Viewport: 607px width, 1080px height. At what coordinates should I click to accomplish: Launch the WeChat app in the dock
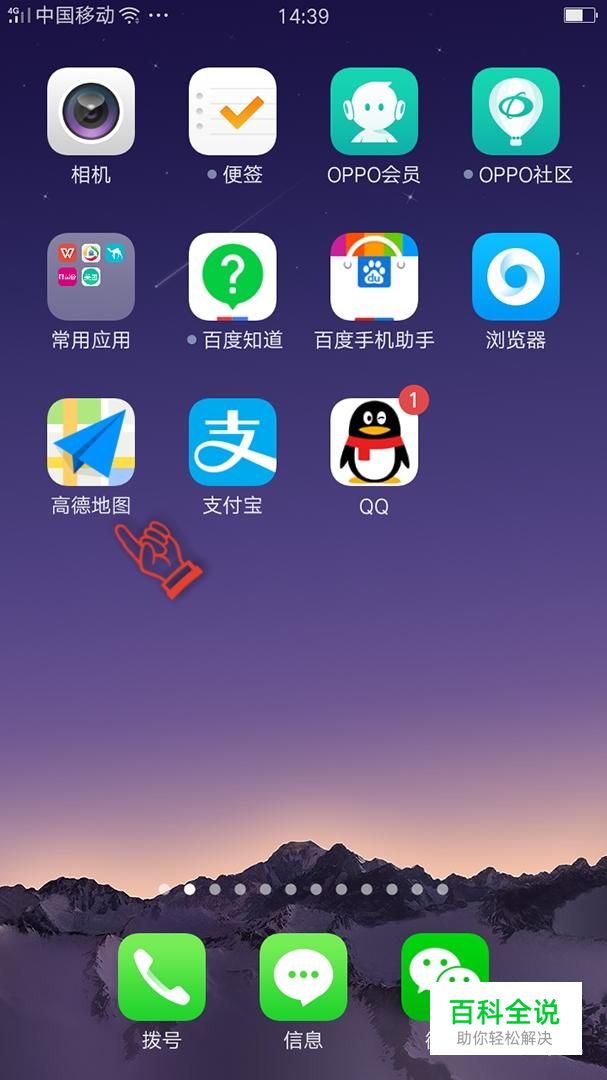pyautogui.click(x=440, y=962)
